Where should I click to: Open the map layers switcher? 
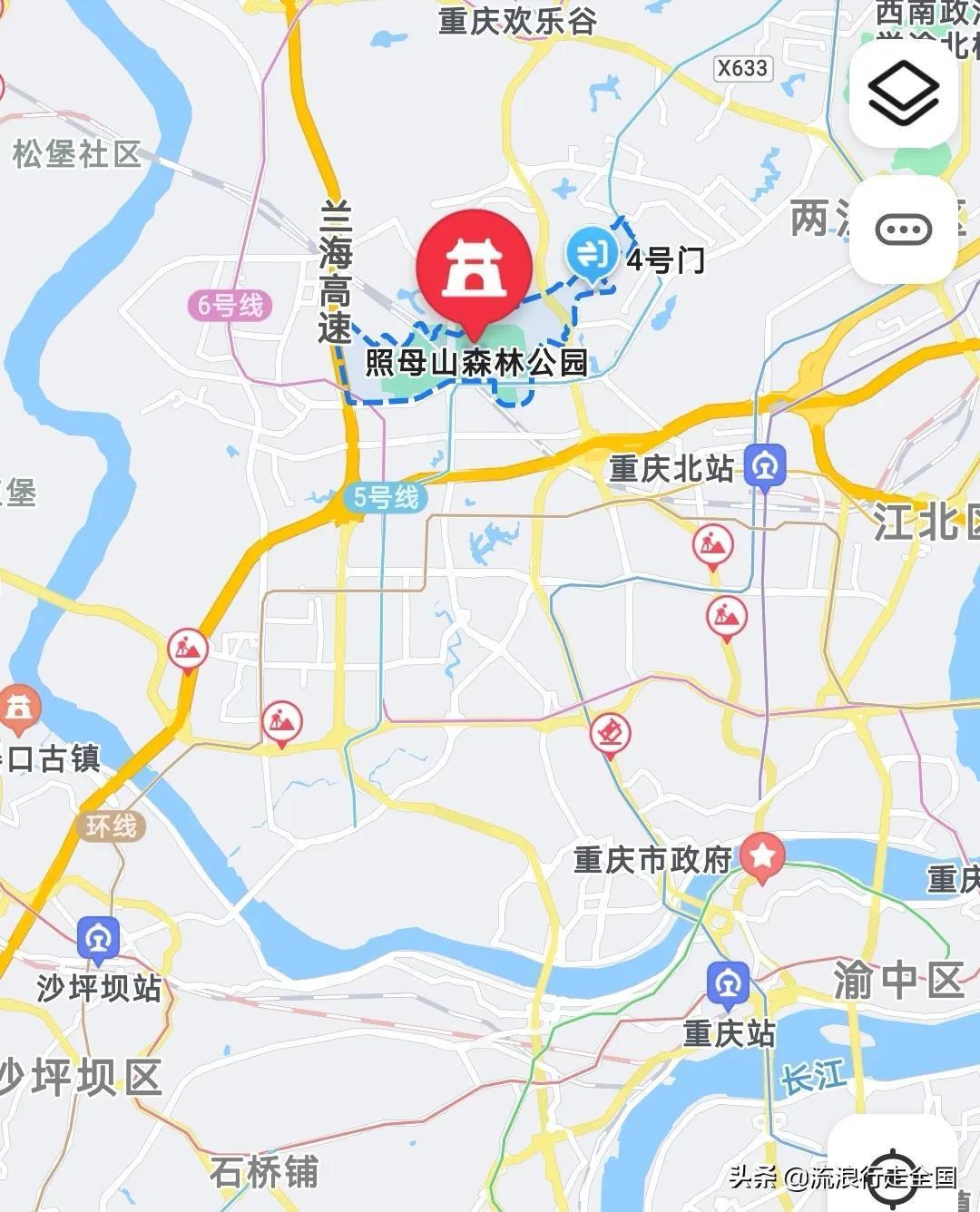point(903,93)
